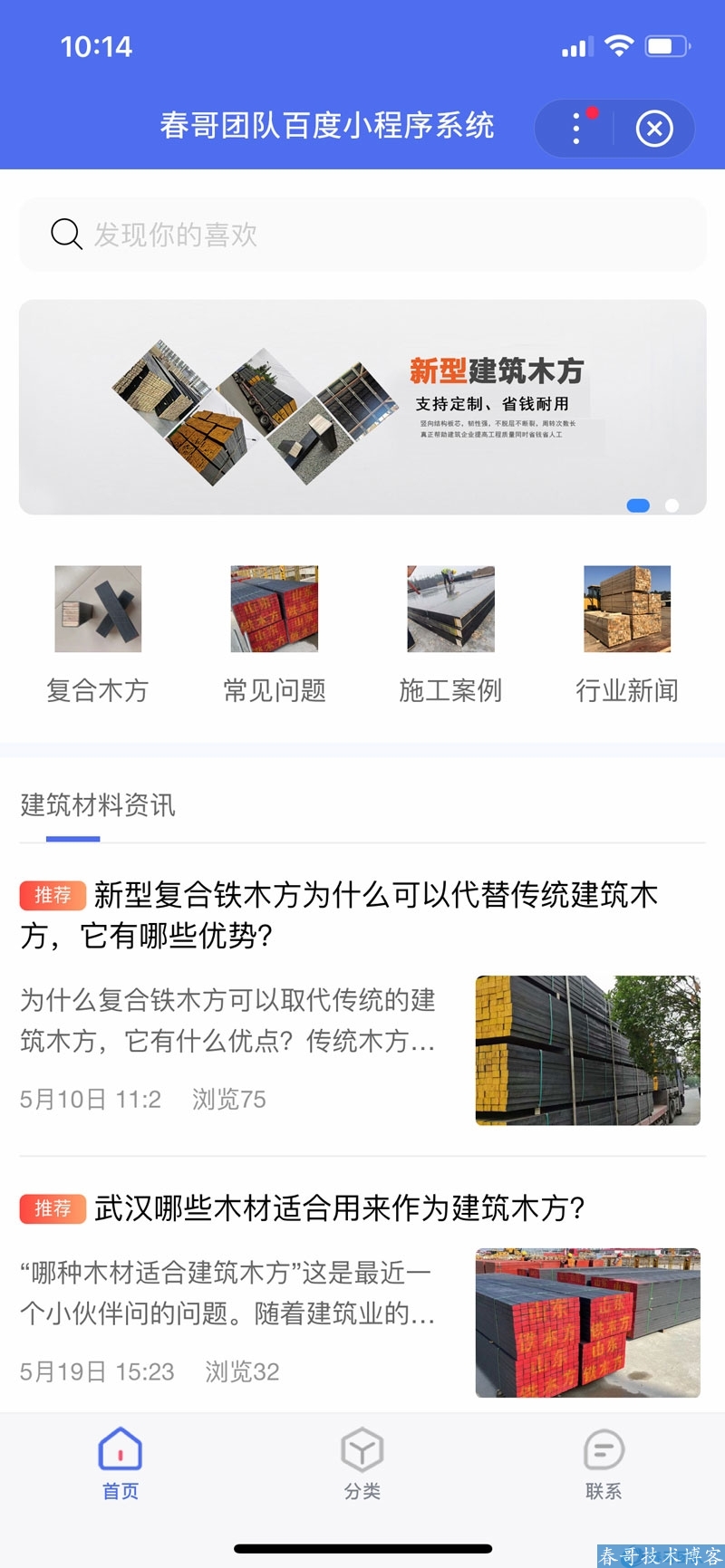View the 施工案例 category
725x1568 pixels.
coord(450,632)
